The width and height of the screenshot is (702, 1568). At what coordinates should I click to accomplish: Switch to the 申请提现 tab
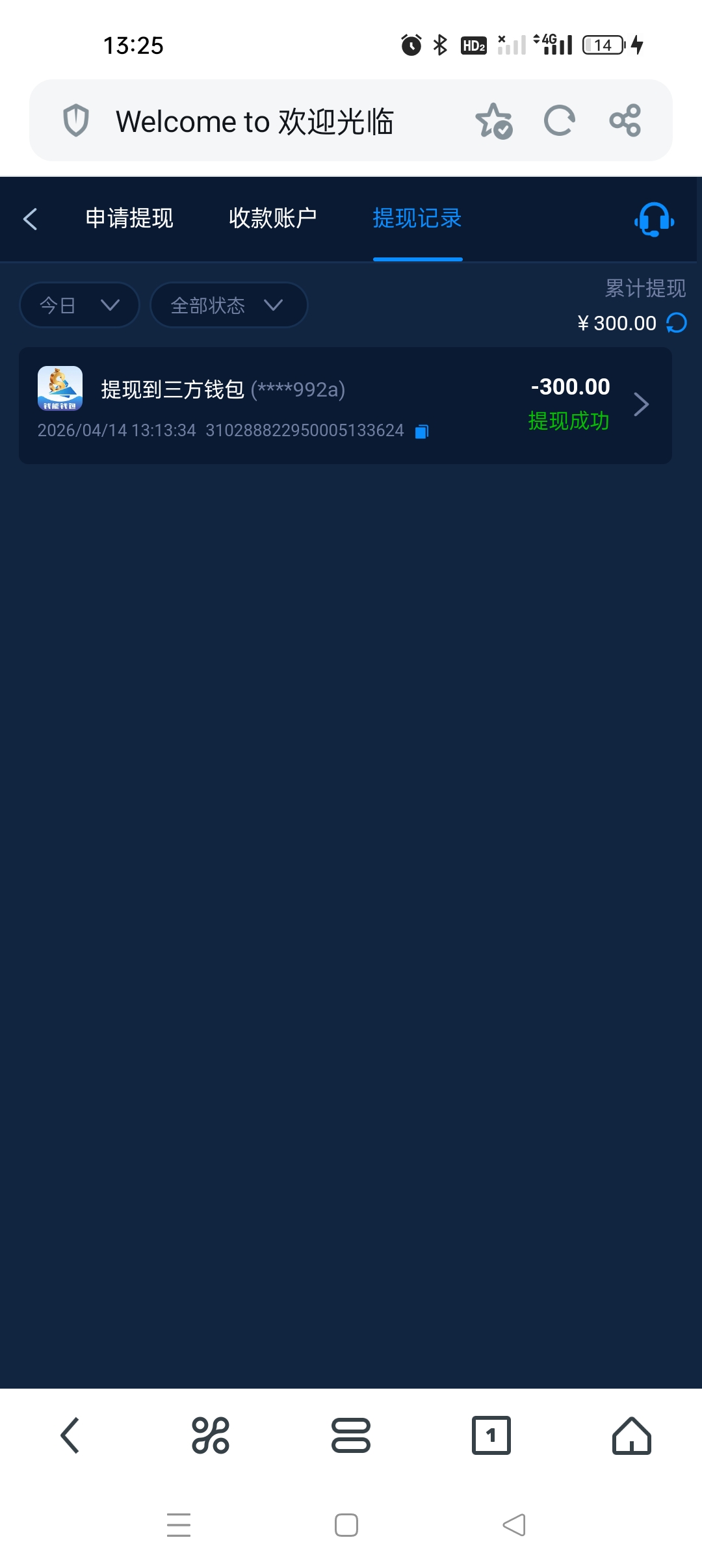(x=129, y=218)
